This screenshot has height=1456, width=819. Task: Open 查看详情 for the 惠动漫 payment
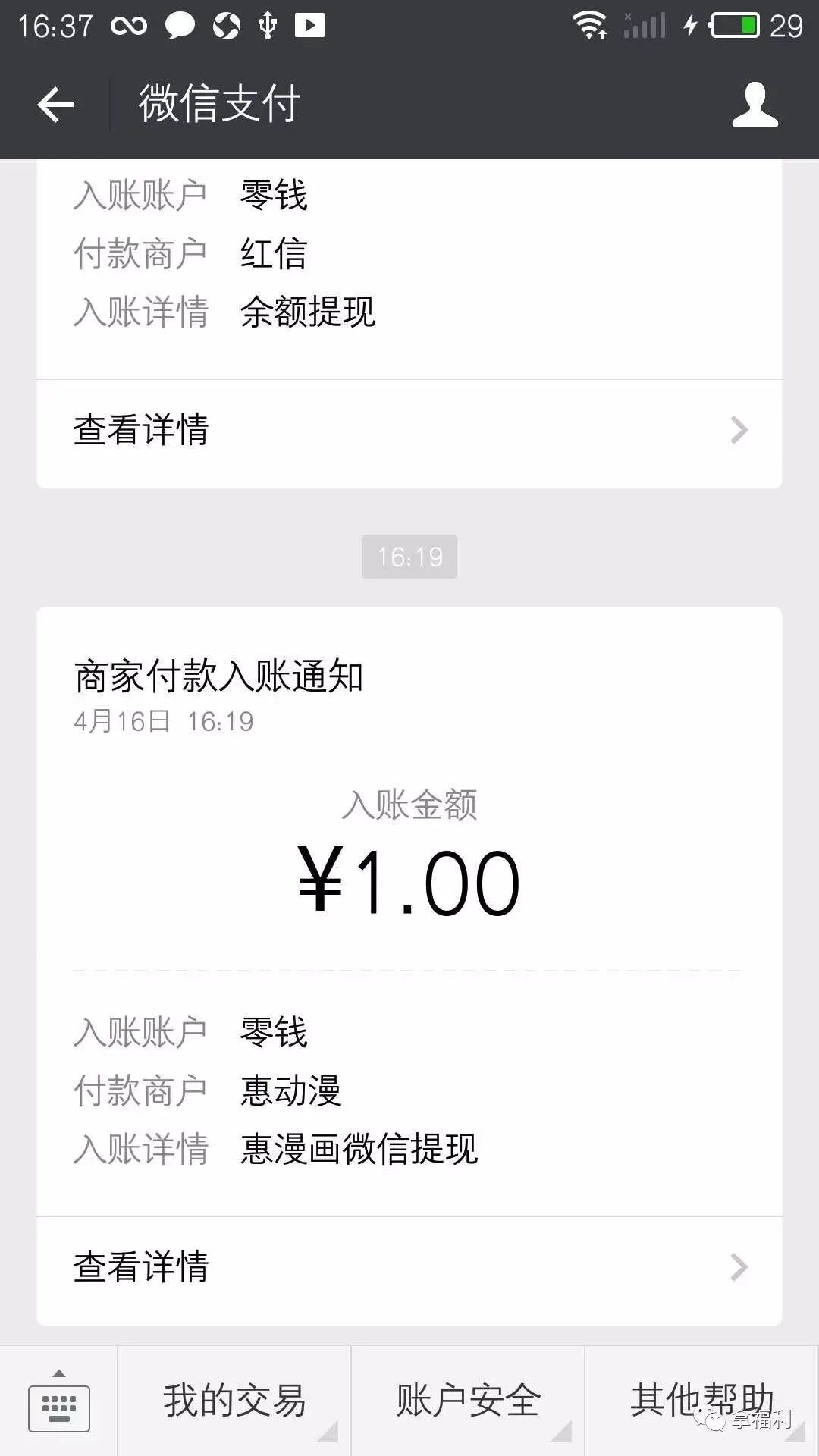tap(409, 1268)
